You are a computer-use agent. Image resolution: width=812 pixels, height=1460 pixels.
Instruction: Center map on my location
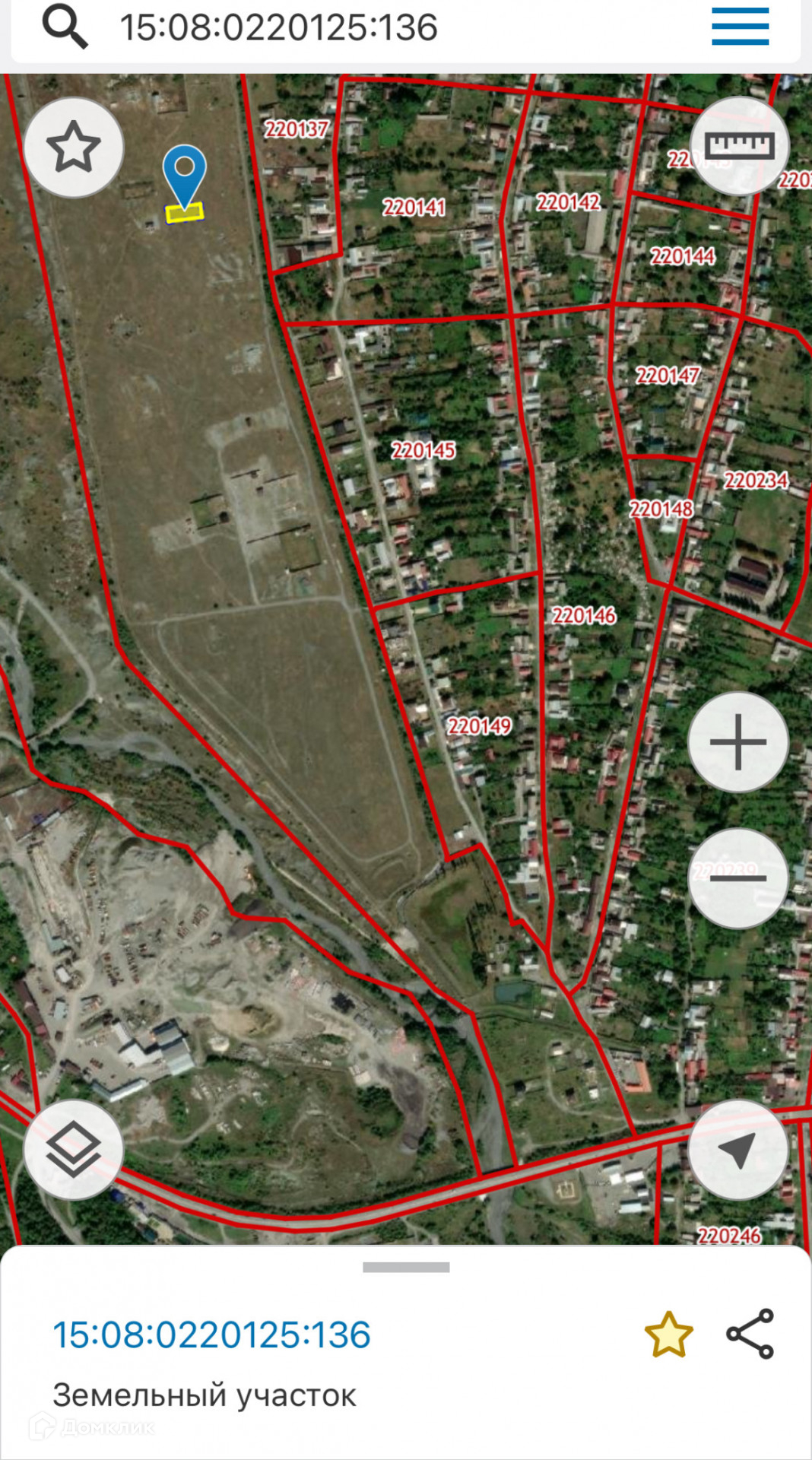pyautogui.click(x=737, y=1150)
